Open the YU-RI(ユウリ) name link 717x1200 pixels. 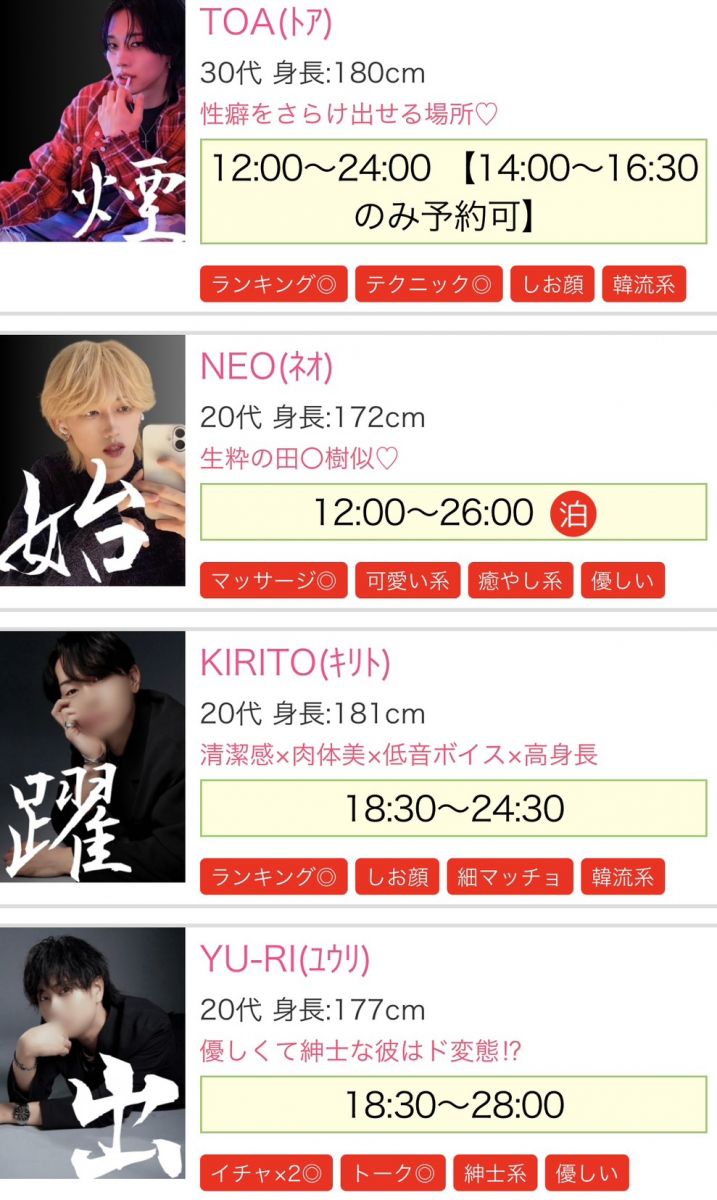point(285,959)
